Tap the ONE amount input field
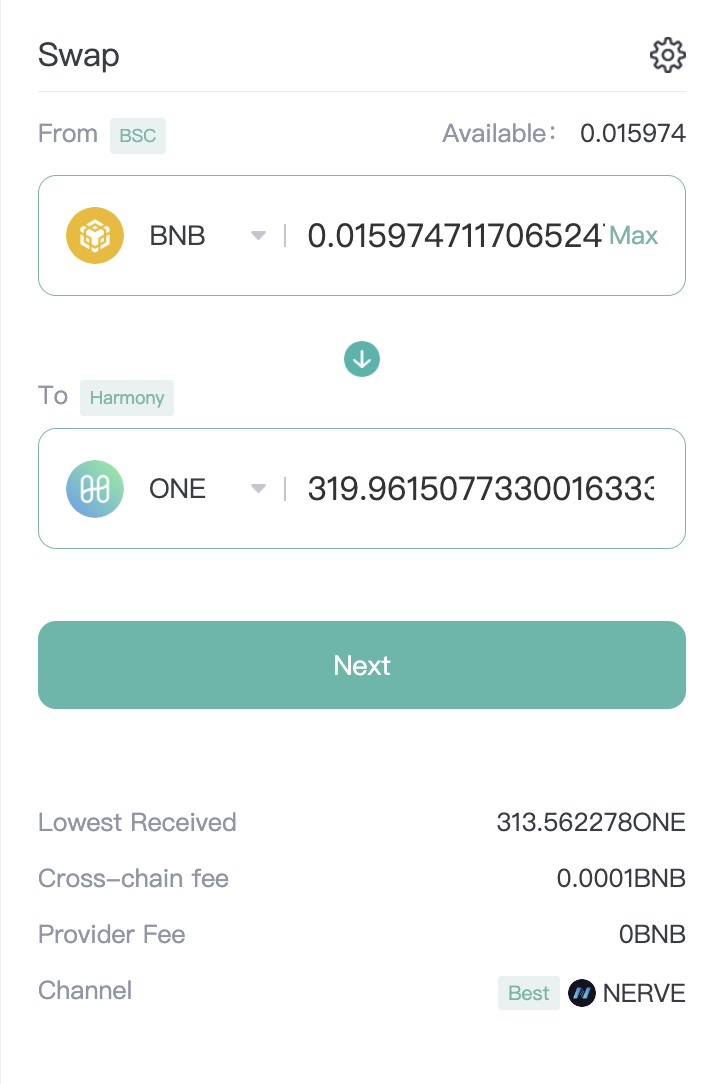Screen dimensions: 710x1084 click(480, 489)
